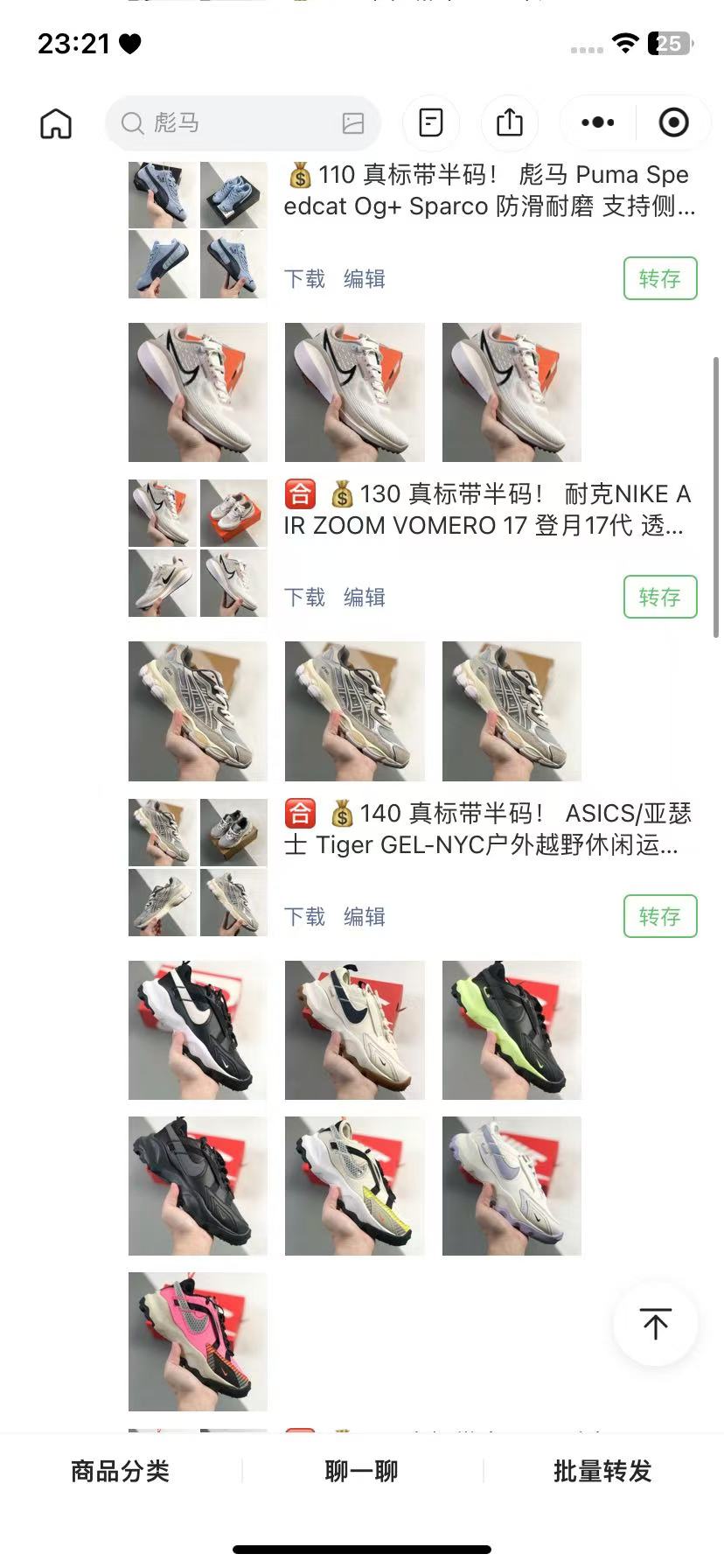Search by image icon in search box
The image size is (724, 1568).
click(x=353, y=123)
